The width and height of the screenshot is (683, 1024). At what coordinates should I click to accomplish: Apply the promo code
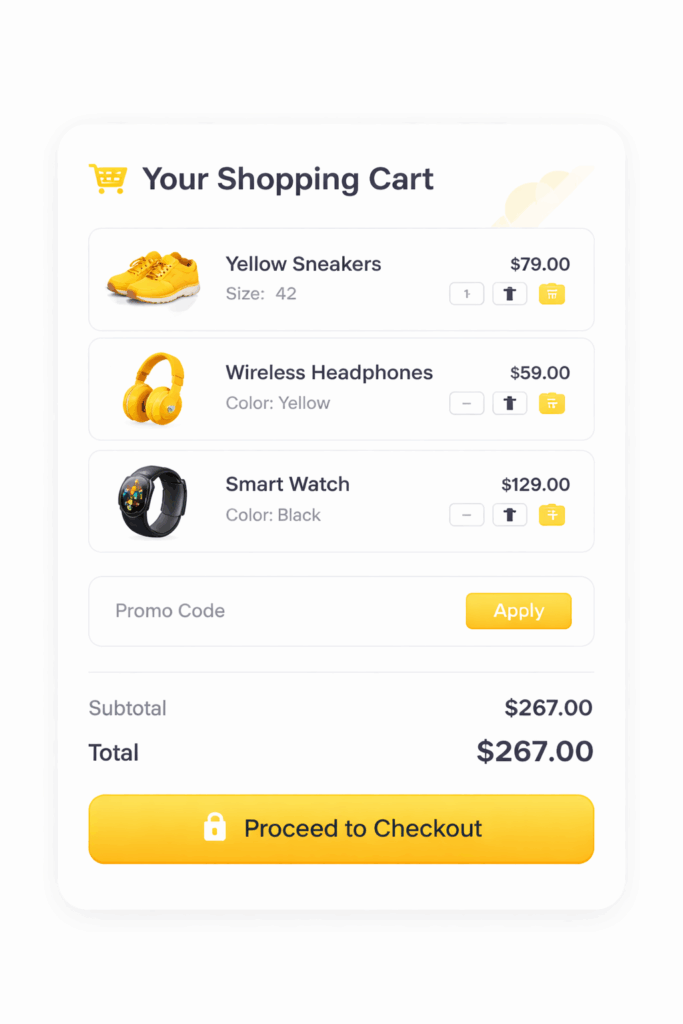518,611
